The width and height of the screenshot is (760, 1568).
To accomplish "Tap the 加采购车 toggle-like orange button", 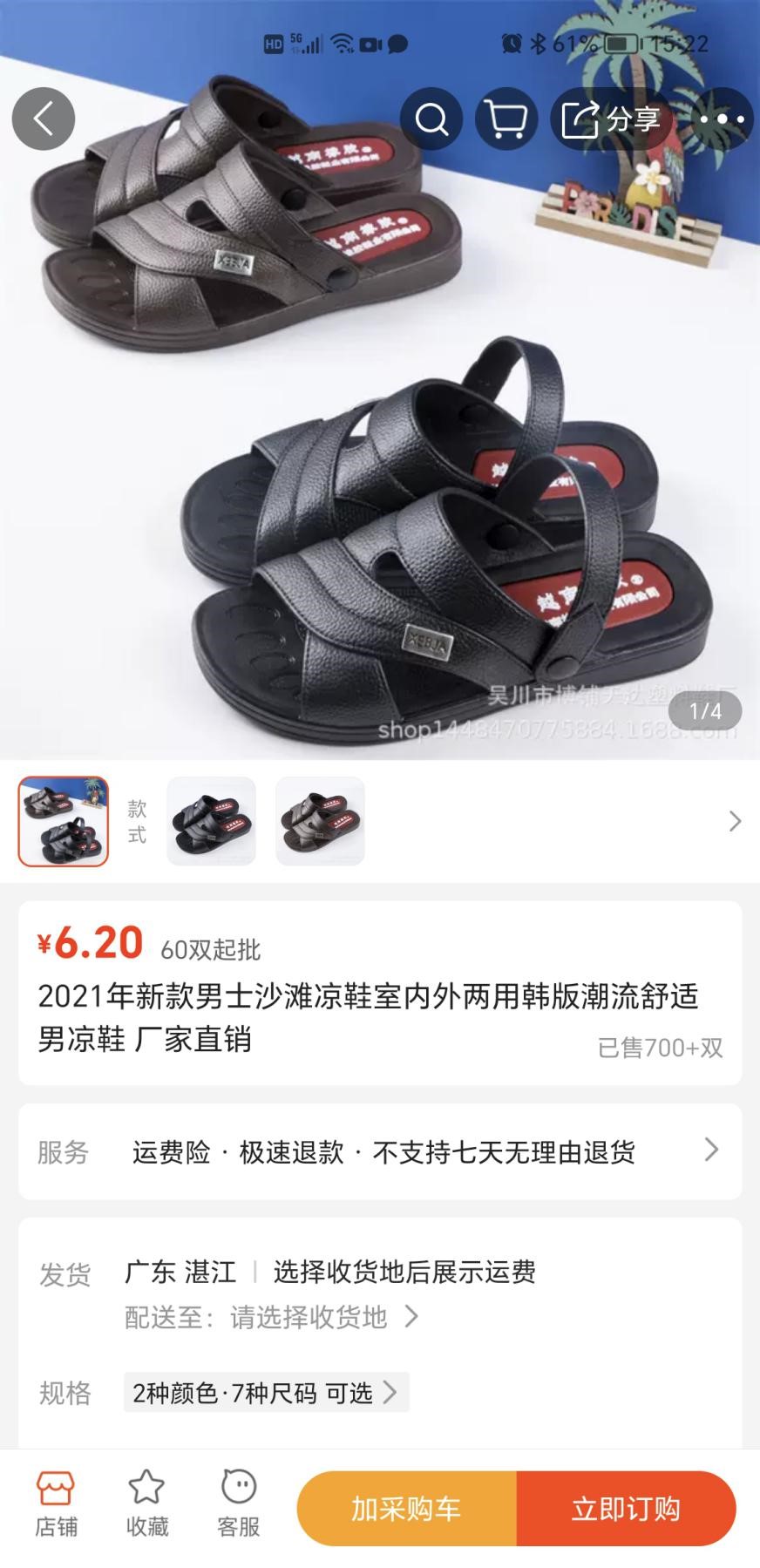I will [x=408, y=1508].
